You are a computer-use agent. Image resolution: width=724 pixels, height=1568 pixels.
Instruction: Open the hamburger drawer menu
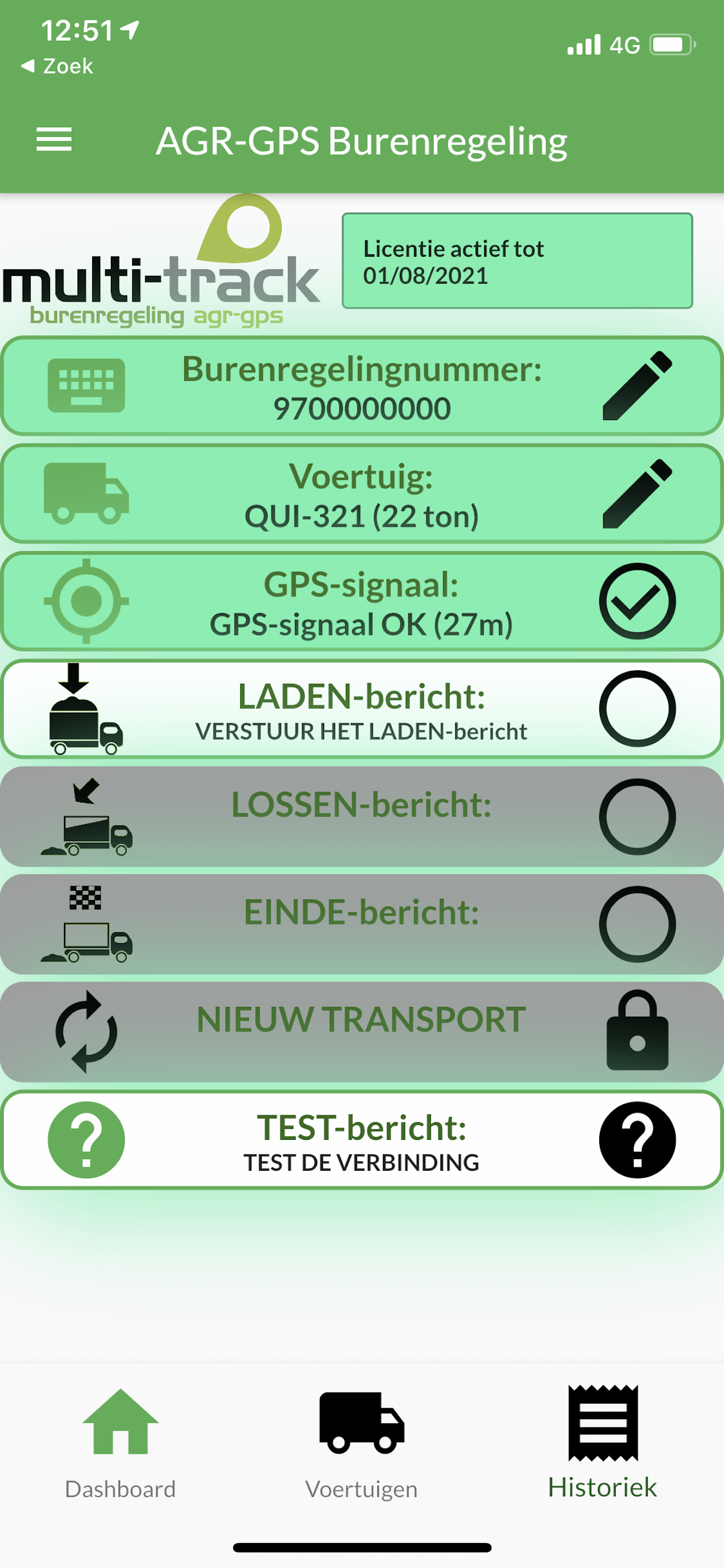coord(54,140)
